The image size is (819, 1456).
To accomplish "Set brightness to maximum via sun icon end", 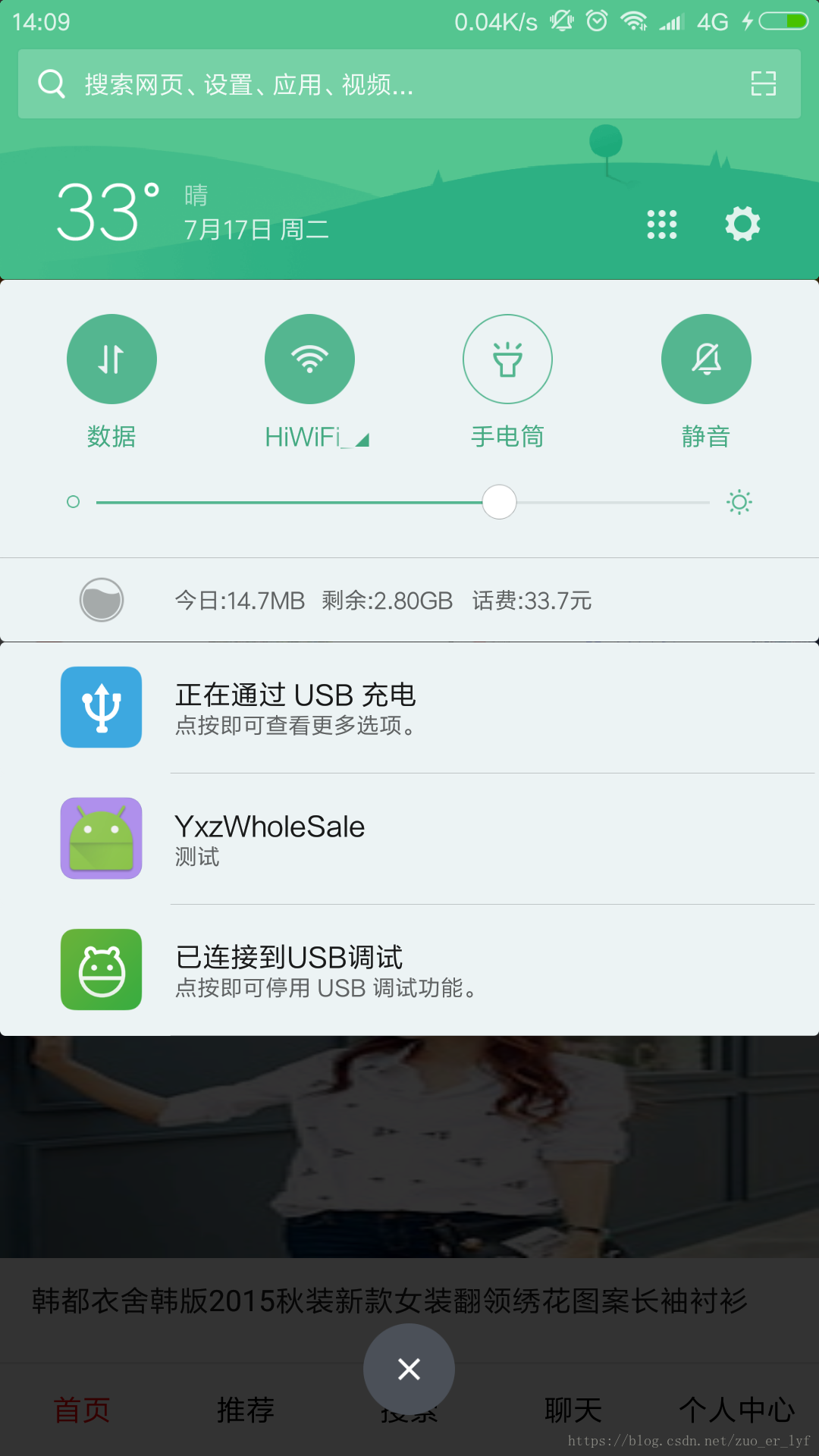I will coord(739,502).
